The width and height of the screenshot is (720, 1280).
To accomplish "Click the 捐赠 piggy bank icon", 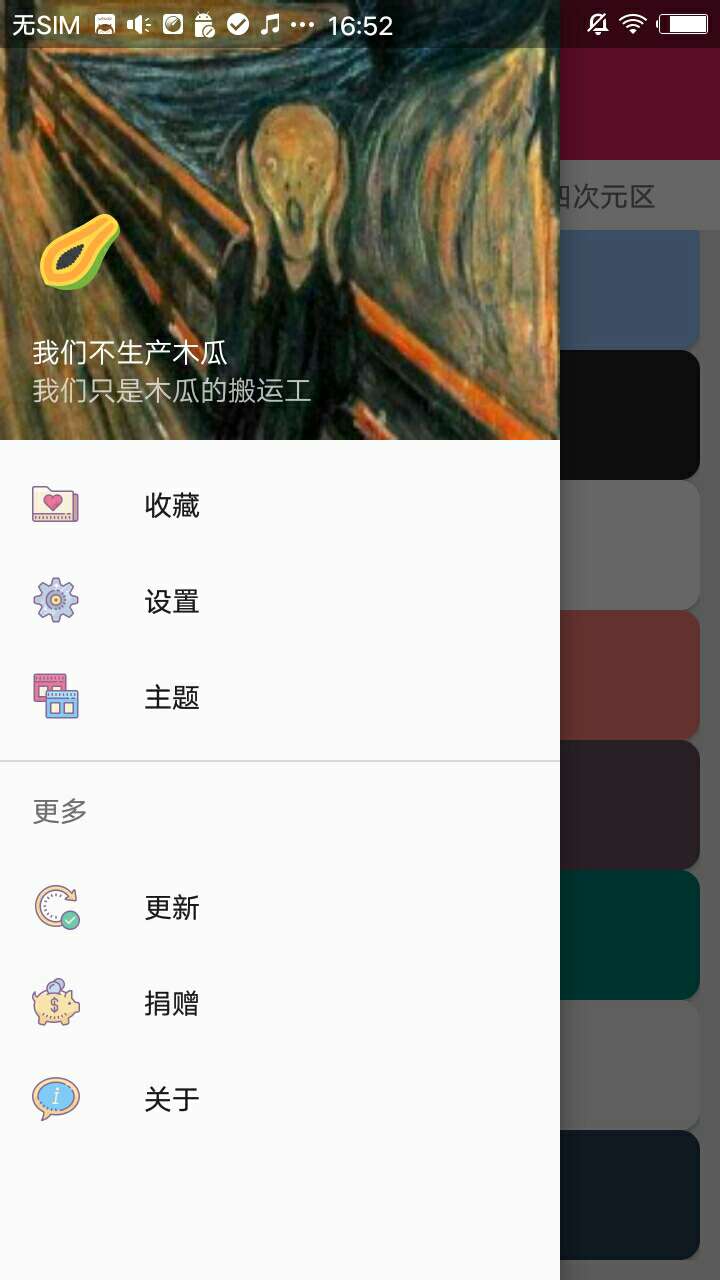I will click(55, 1003).
